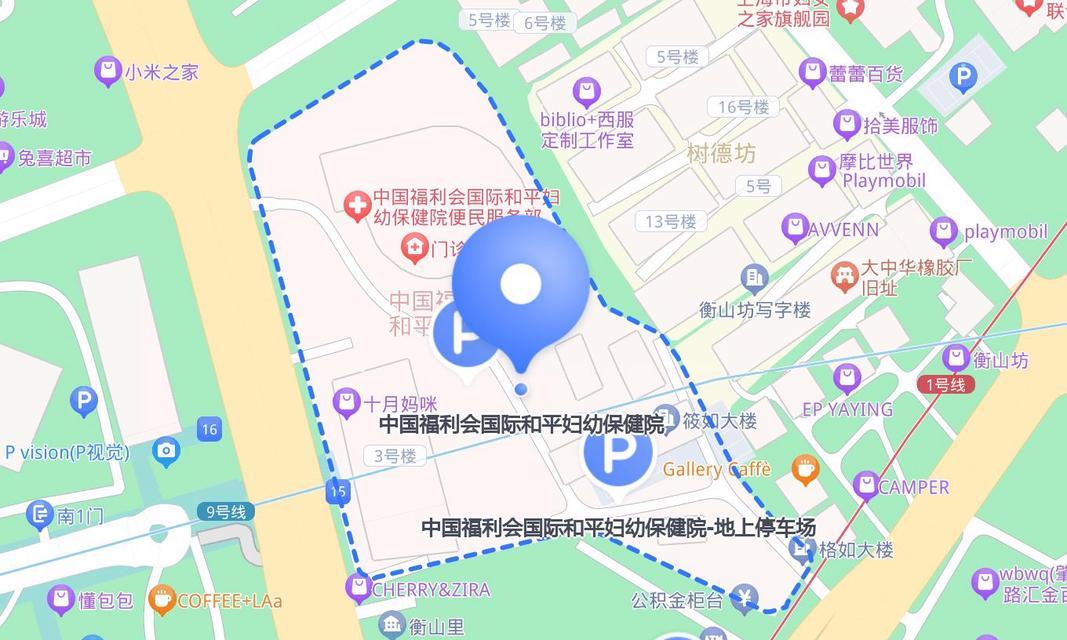
Task: Select the 南1门 gate marker
Action: coord(40,515)
